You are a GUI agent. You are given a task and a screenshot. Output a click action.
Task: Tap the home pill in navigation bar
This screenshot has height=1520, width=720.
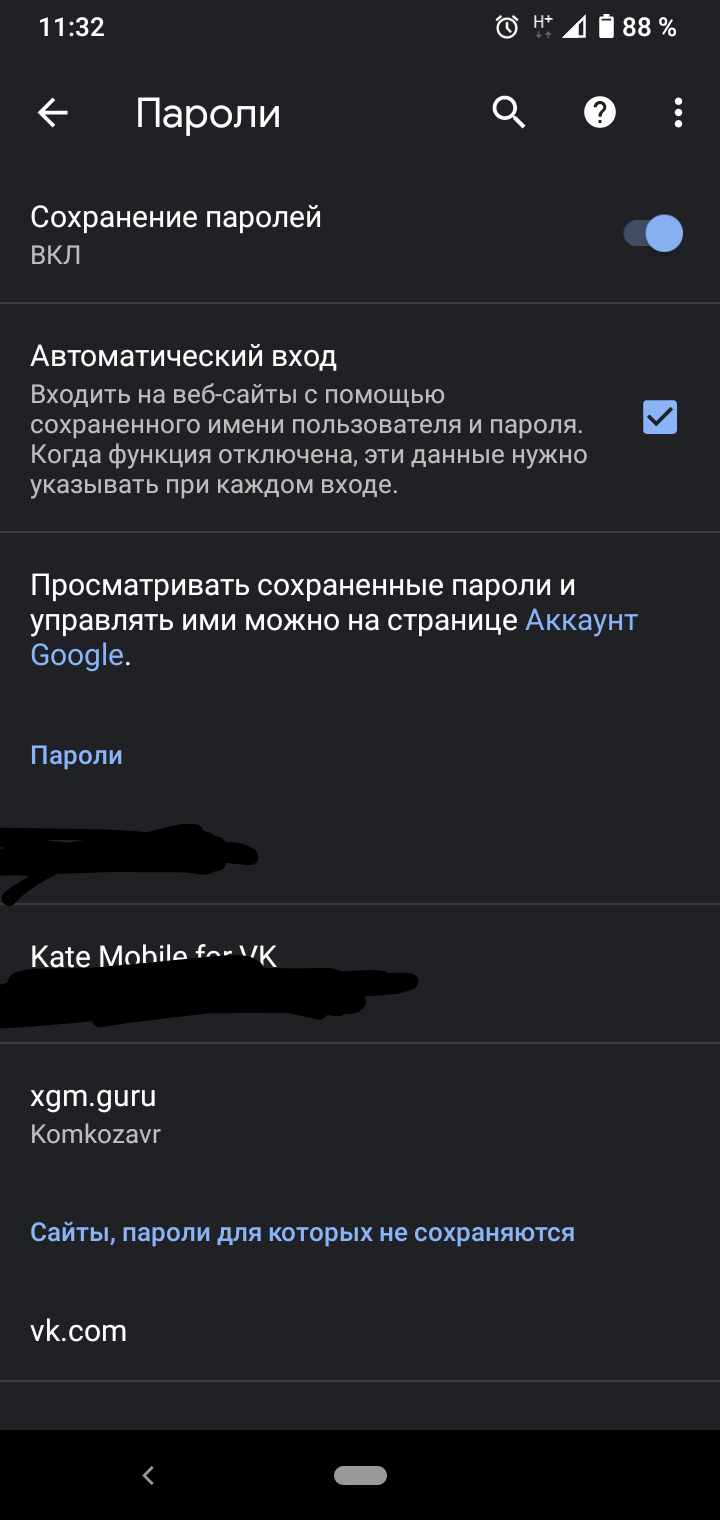point(360,1475)
